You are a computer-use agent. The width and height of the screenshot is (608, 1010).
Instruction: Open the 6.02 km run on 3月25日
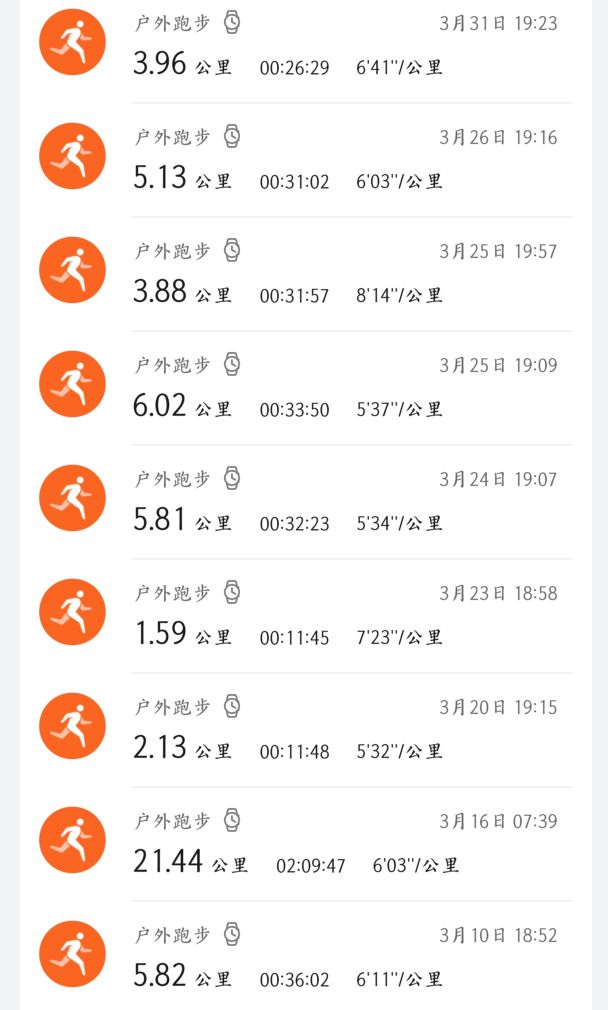click(305, 387)
